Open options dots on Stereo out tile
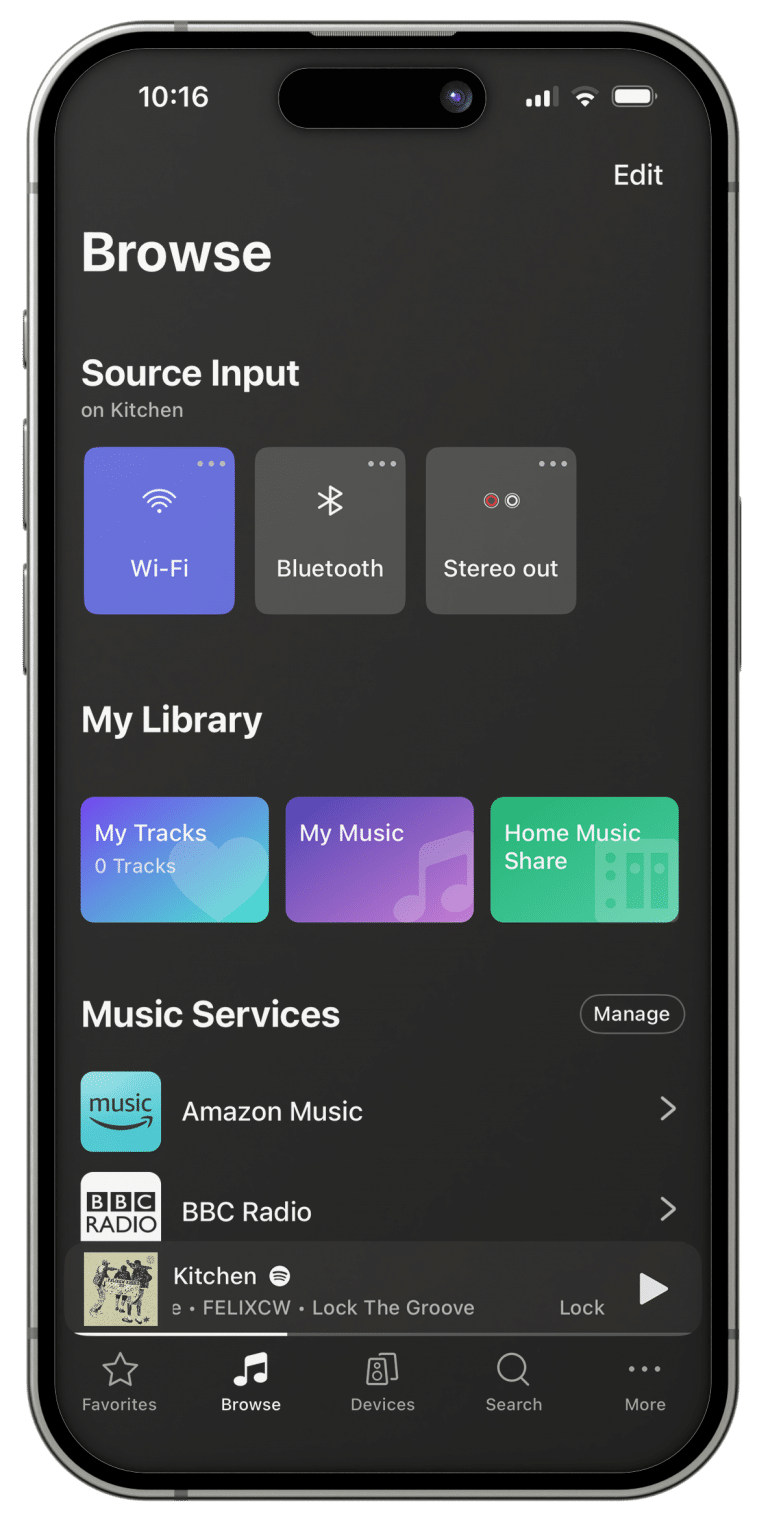Image resolution: width=768 pixels, height=1531 pixels. (553, 464)
